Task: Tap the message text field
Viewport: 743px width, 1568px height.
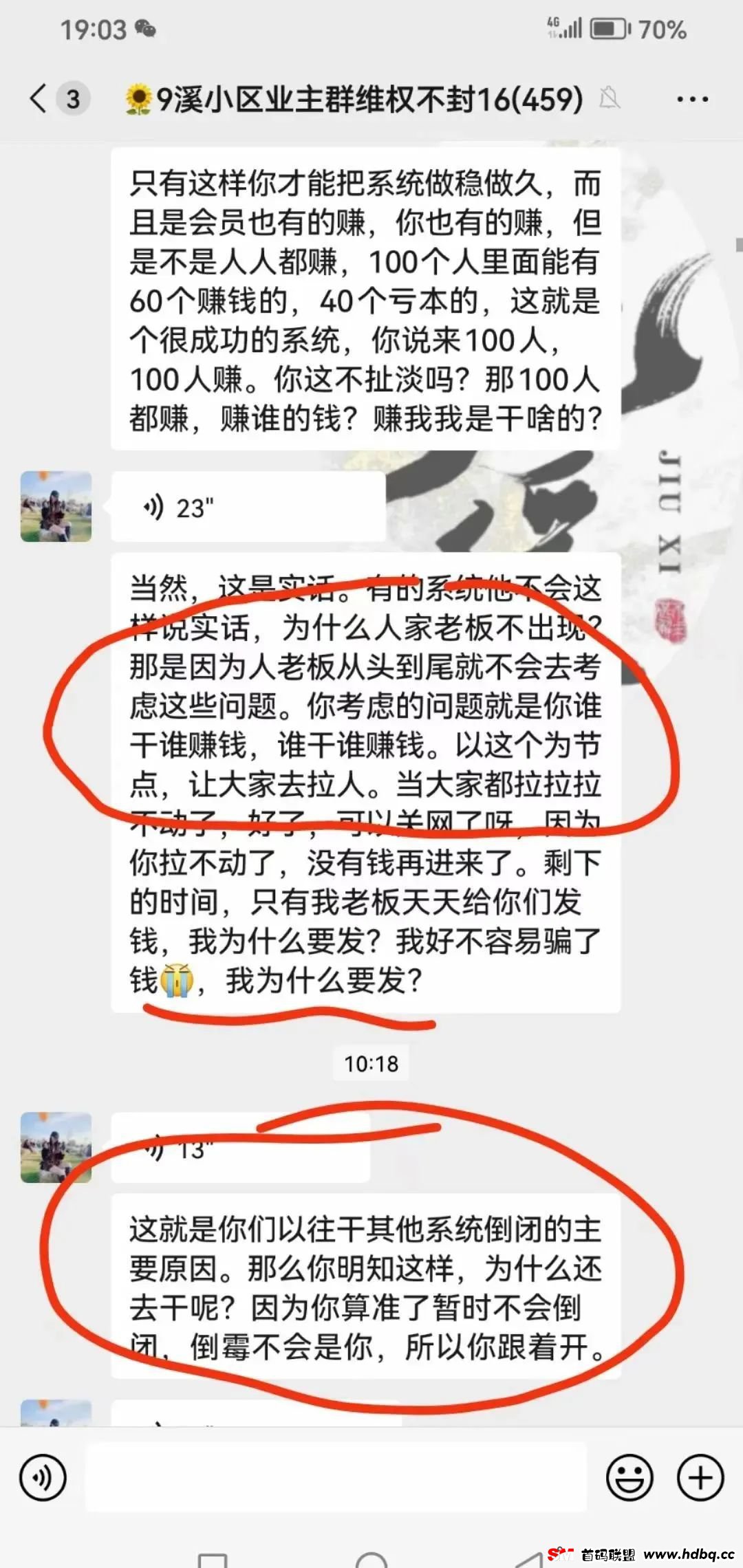Action: [x=336, y=1477]
